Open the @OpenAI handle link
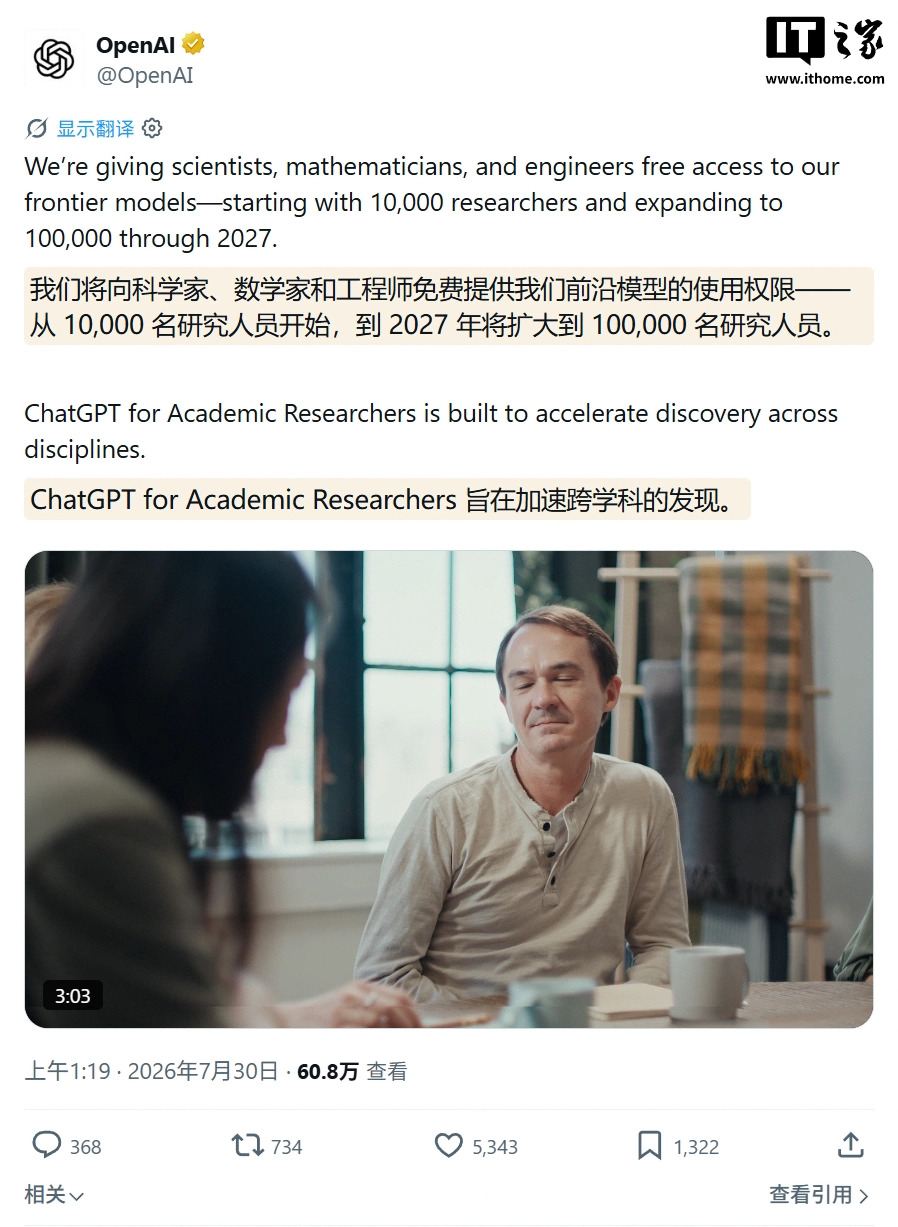 coord(145,75)
